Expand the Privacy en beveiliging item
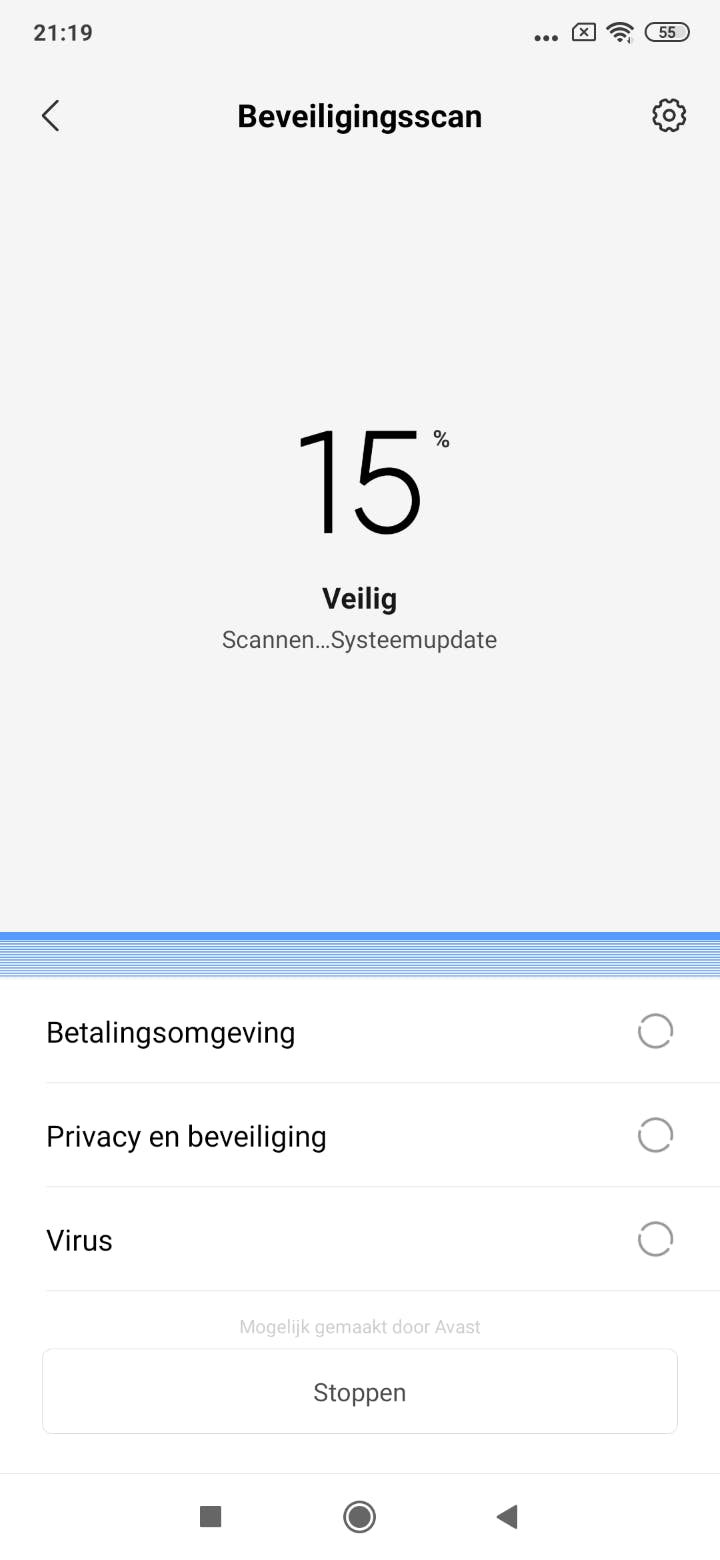Screen dimensions: 720x1560 [x=186, y=1135]
